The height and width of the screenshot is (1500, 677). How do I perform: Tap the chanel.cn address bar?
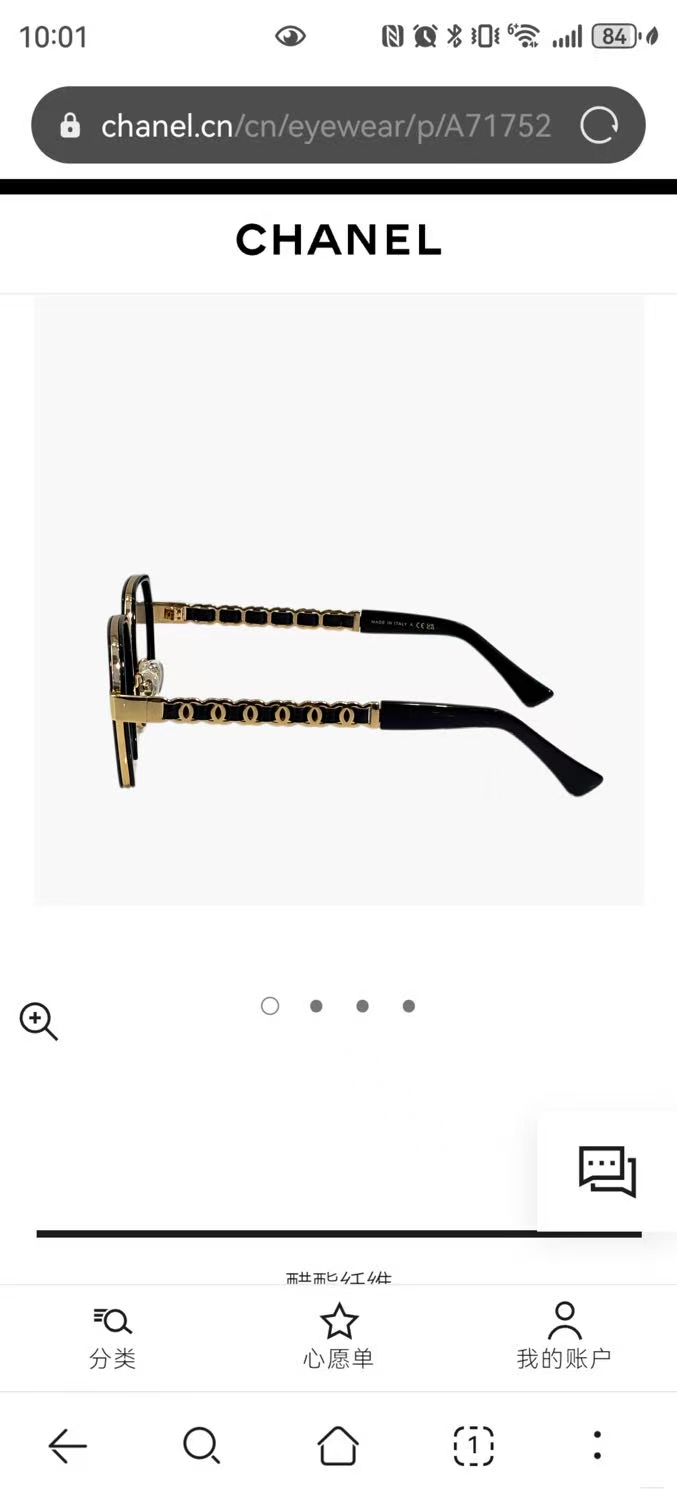coord(320,126)
